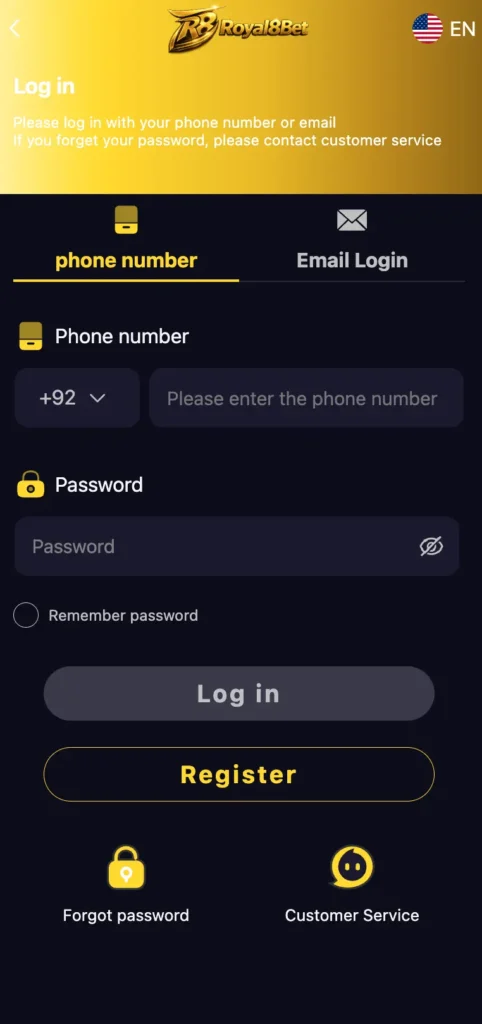Open Forgot password
Screen dimensions: 482x1024
click(126, 886)
